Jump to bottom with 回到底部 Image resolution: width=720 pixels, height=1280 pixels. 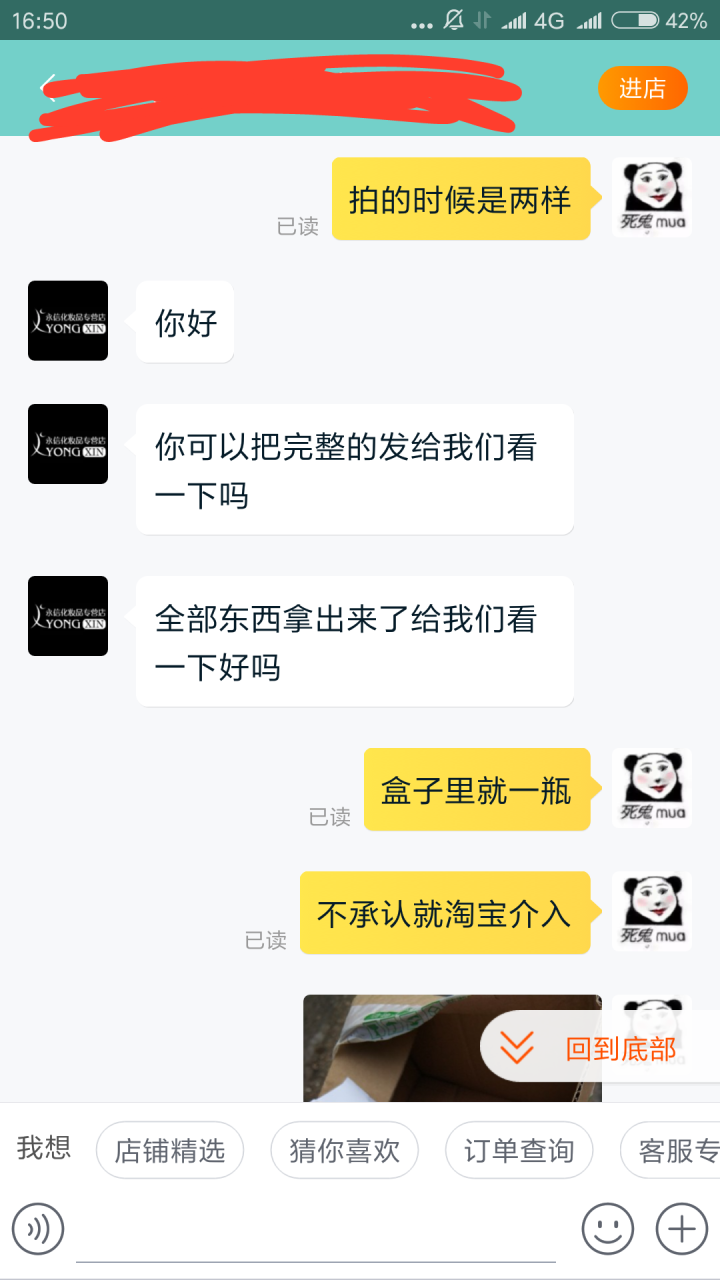[x=598, y=1048]
